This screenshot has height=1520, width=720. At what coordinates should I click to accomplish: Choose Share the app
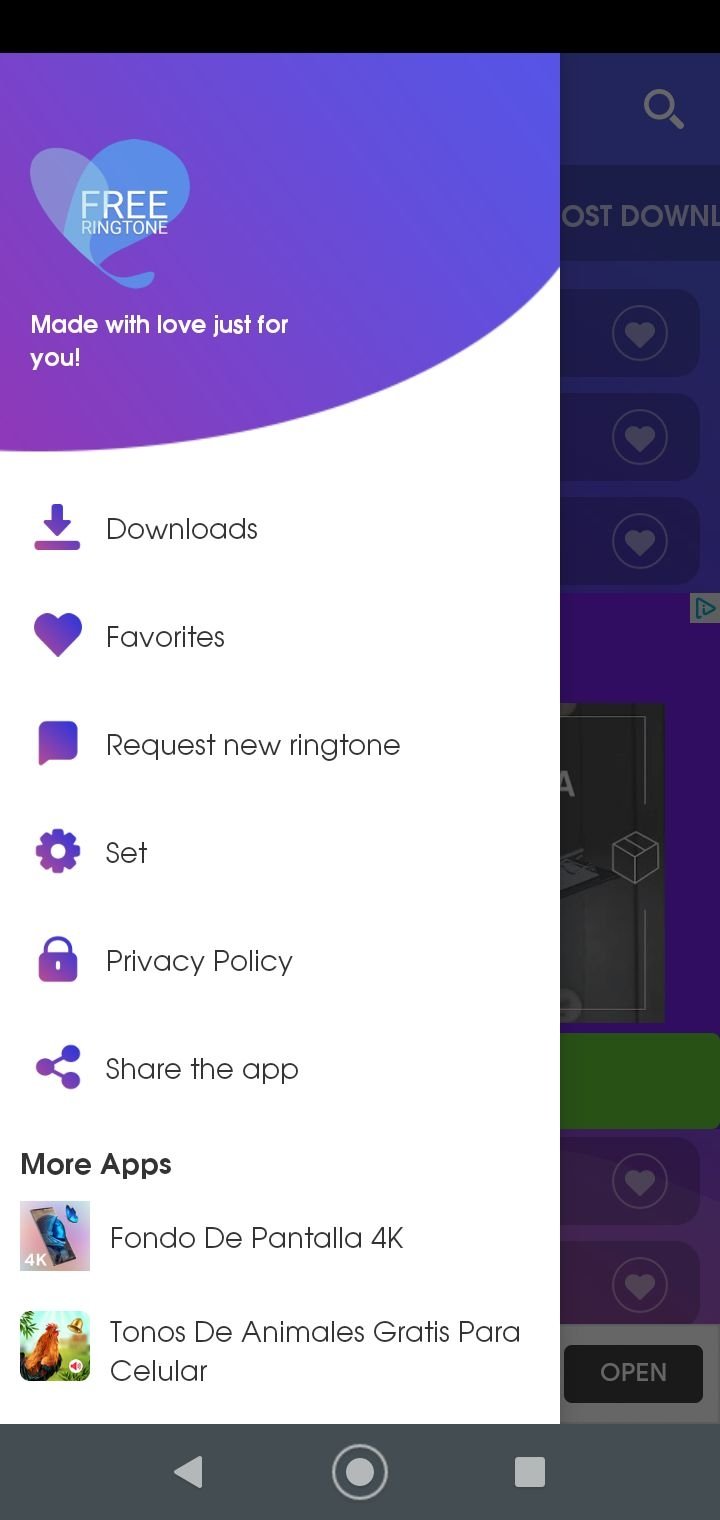point(280,1068)
